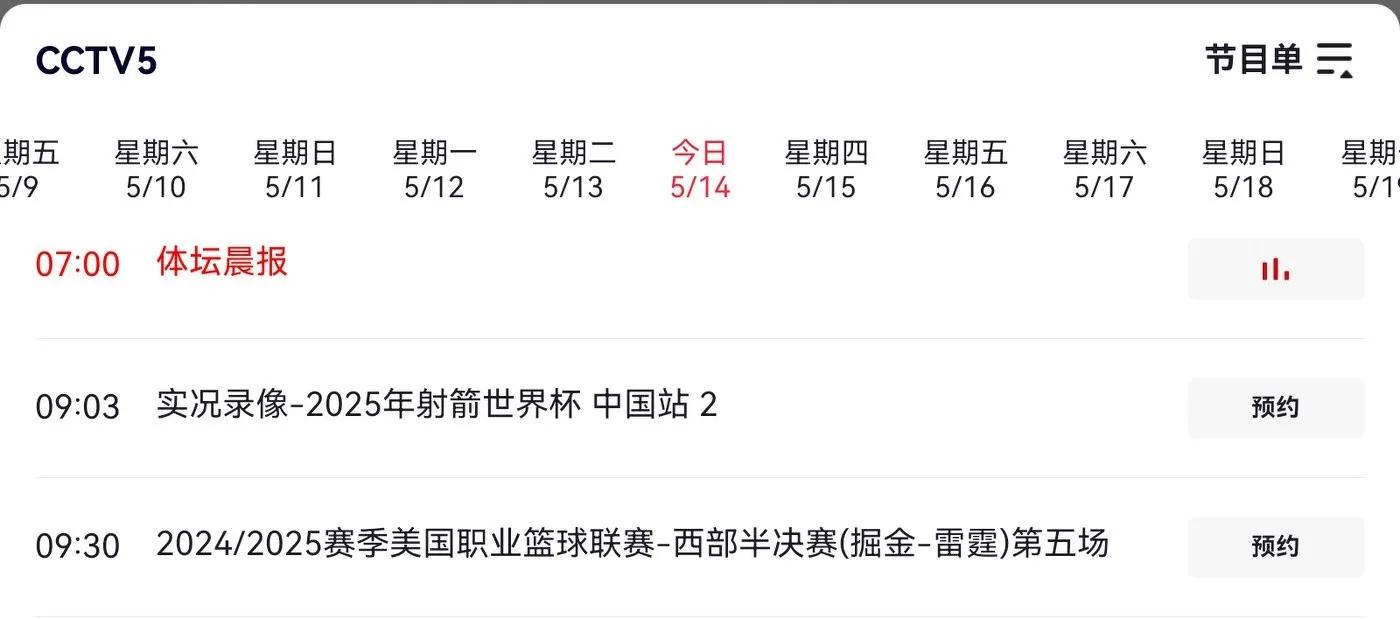Switch to 星期四 5/15 schedule
The image size is (1400, 619).
tap(826, 170)
